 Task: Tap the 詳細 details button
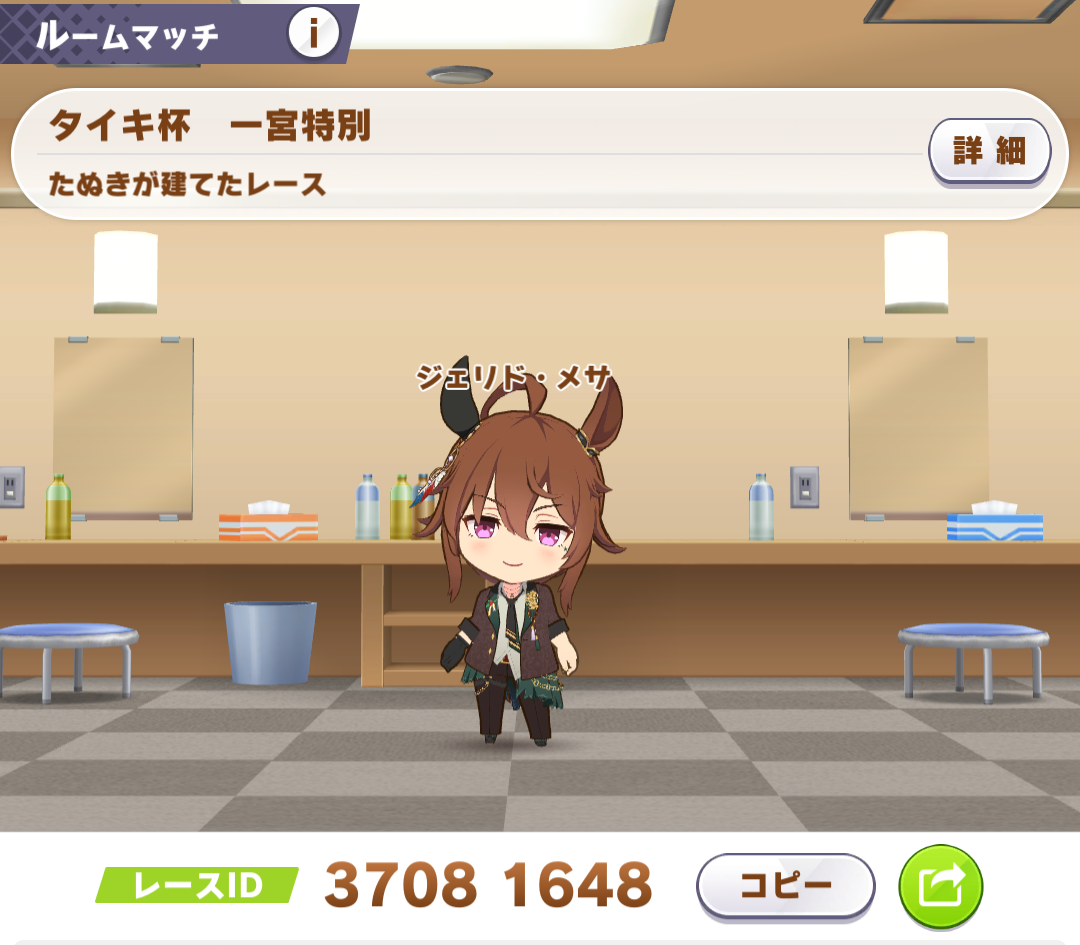click(x=989, y=151)
